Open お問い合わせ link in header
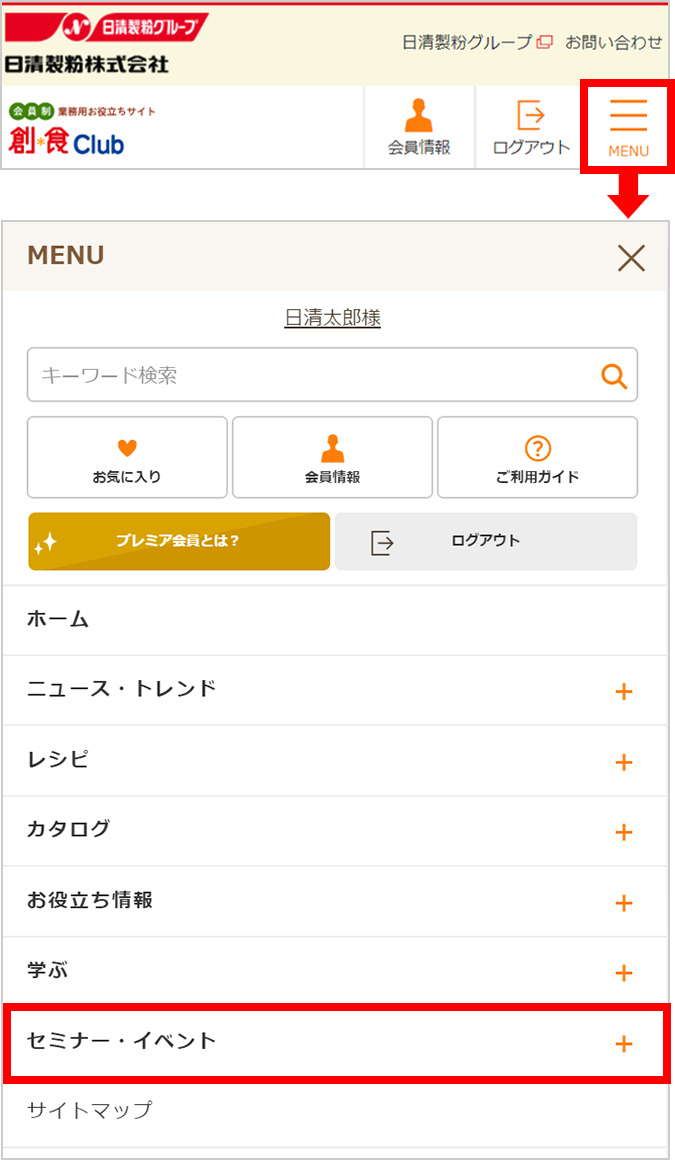The height and width of the screenshot is (1160, 675). (614, 42)
